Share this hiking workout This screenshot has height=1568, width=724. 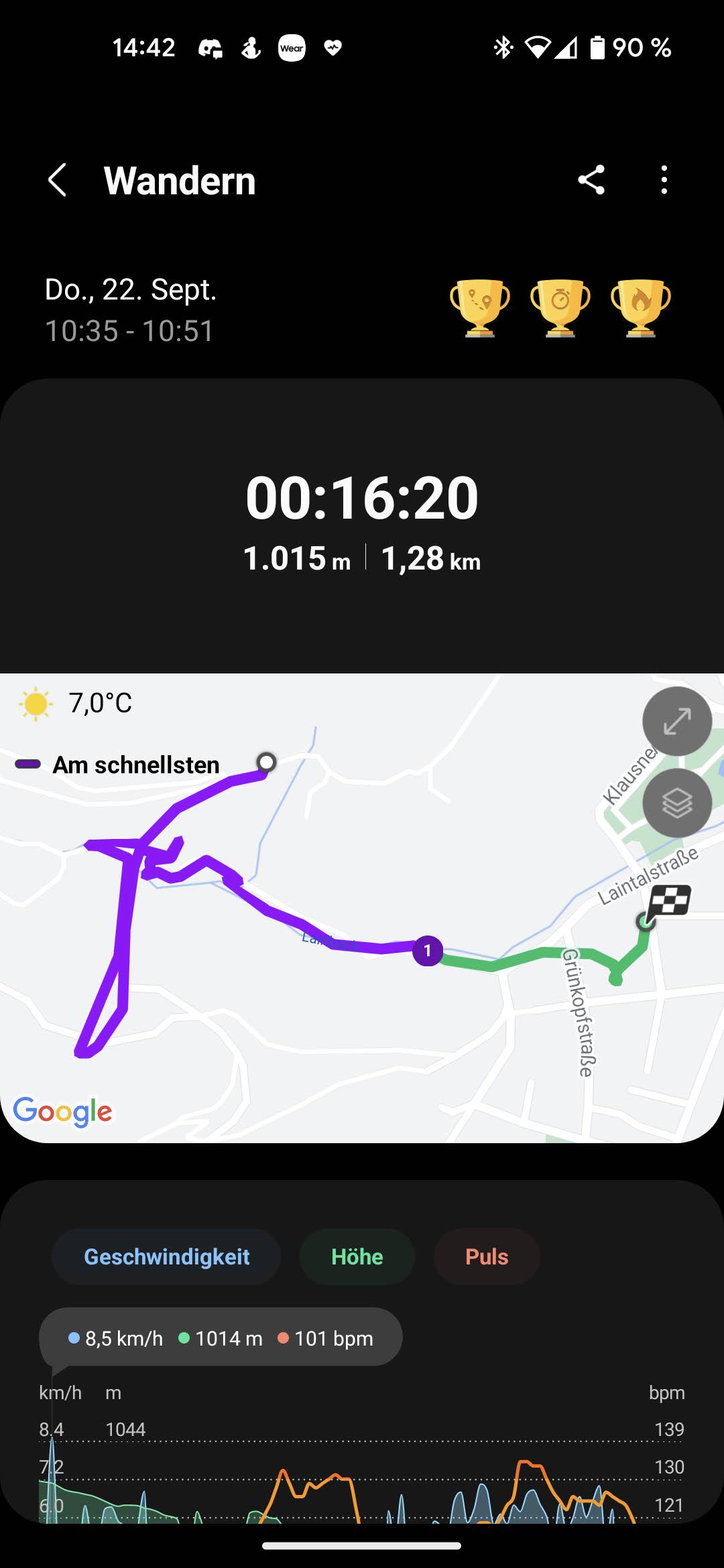pyautogui.click(x=591, y=180)
